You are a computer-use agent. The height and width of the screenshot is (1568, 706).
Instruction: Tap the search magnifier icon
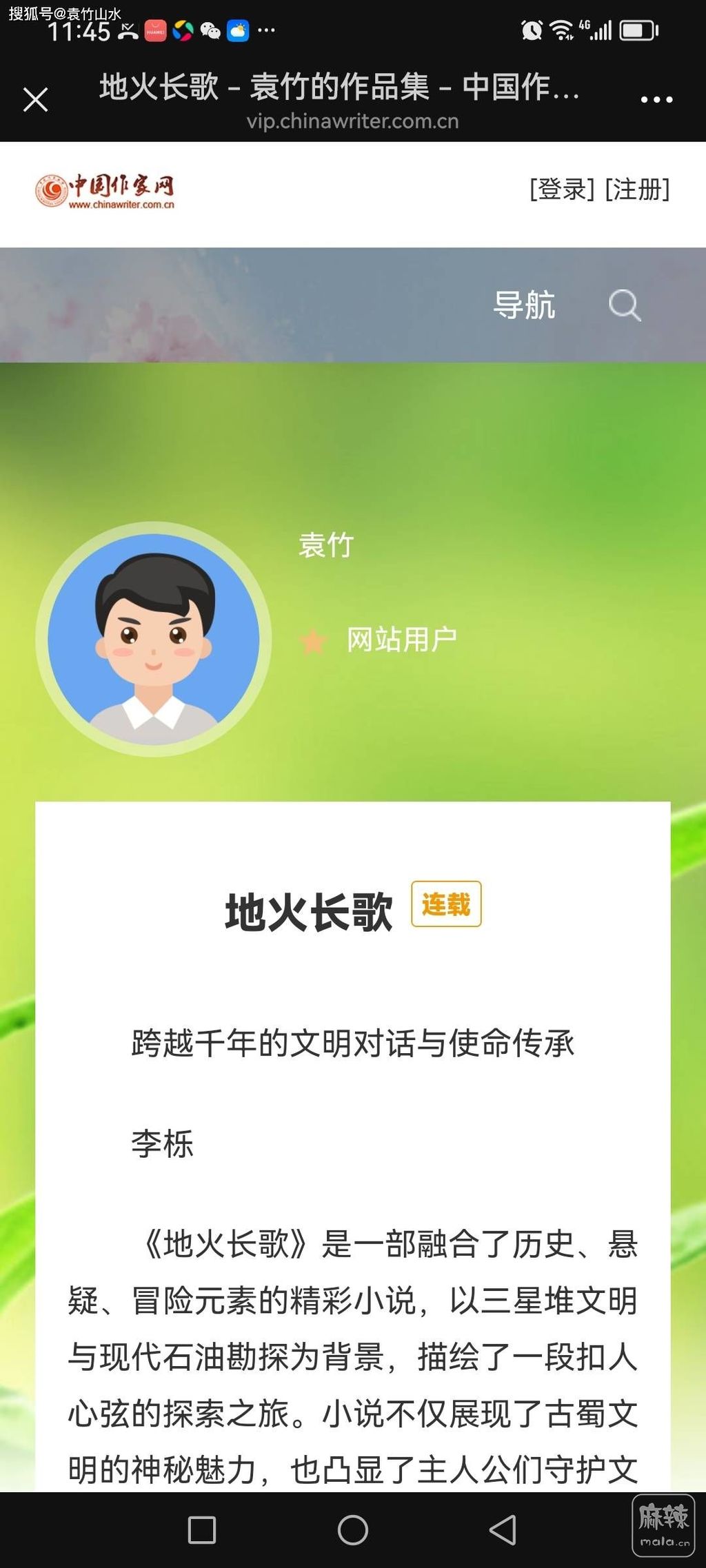pos(625,305)
